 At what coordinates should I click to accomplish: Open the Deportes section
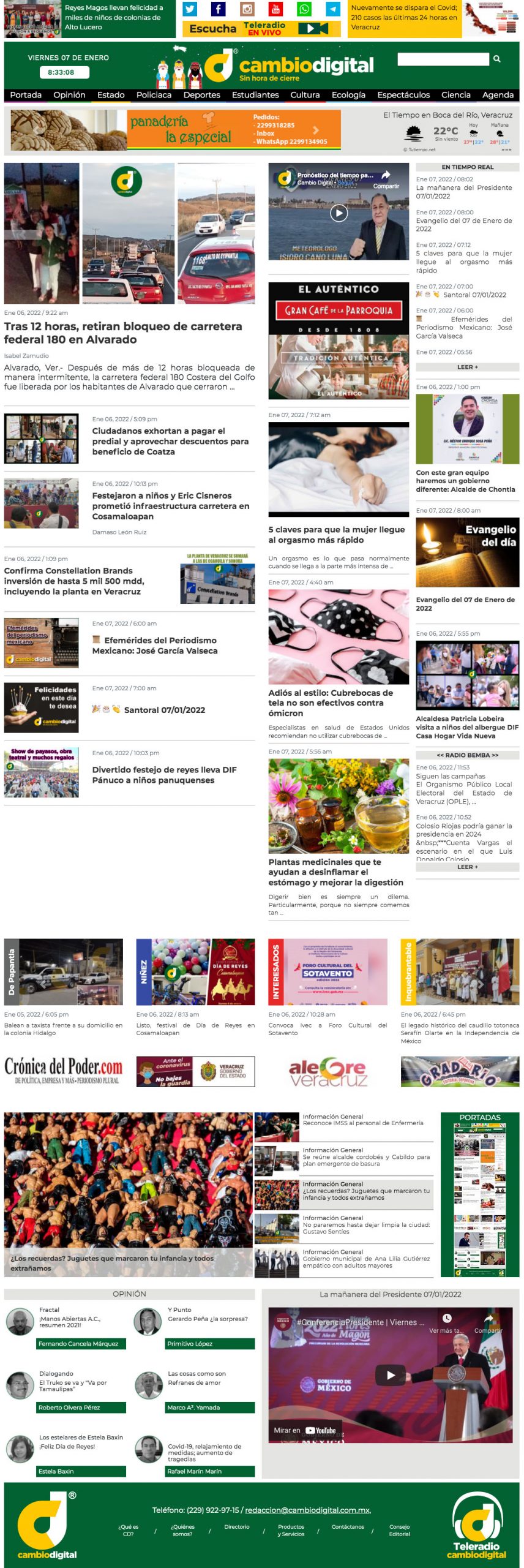point(201,95)
